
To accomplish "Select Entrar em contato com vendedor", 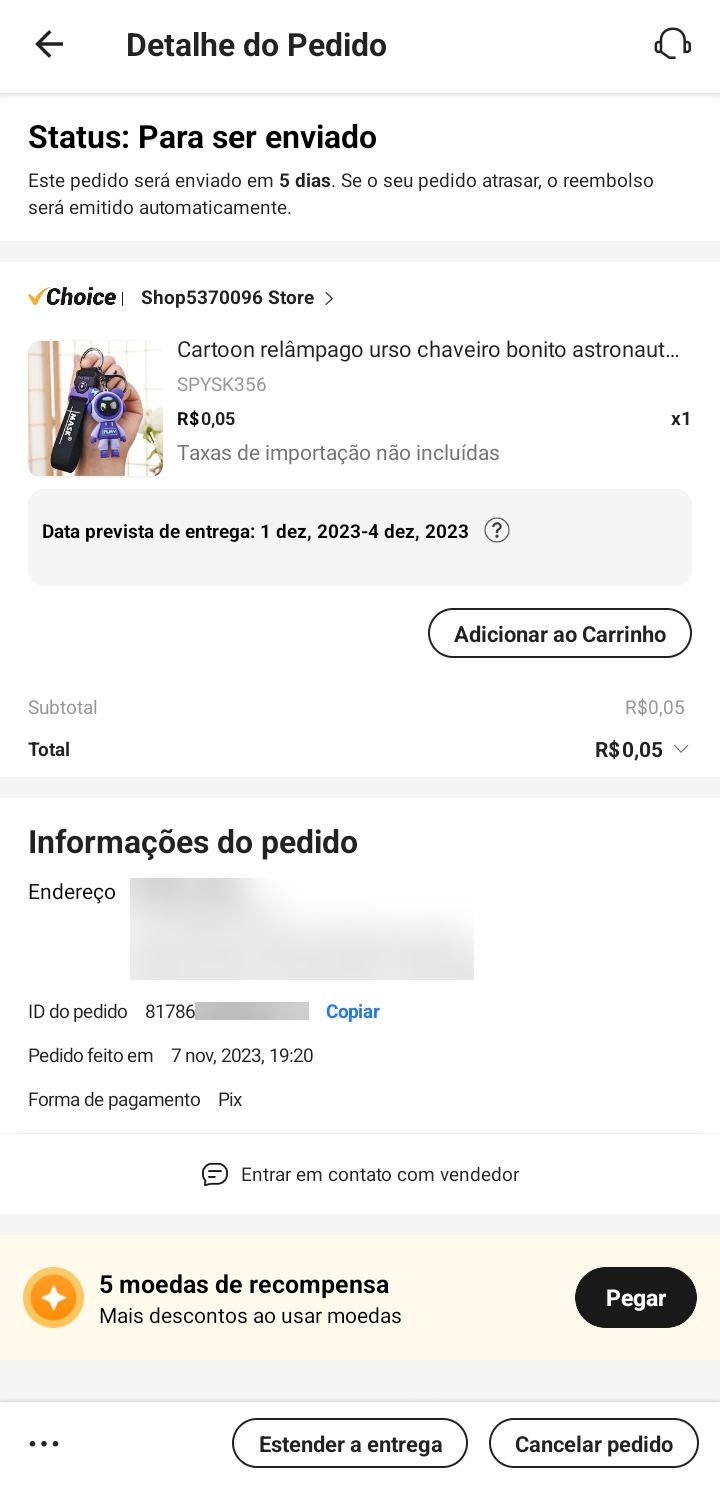I will tap(361, 1175).
